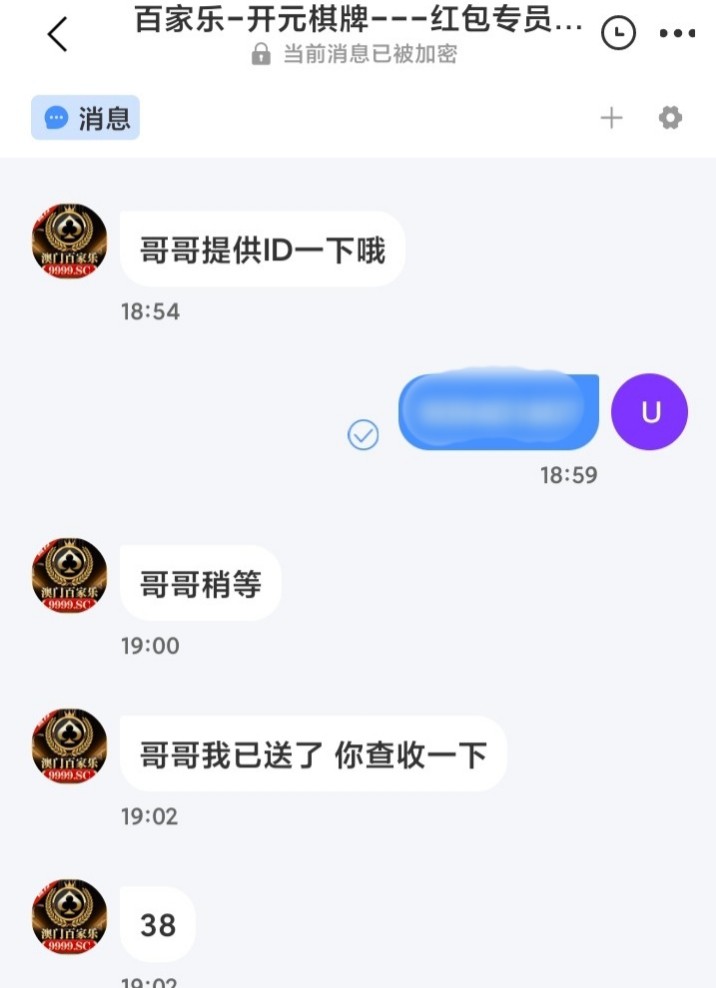Screen dimensions: 716x988
Task: Select the 消息 tab
Action: (86, 118)
